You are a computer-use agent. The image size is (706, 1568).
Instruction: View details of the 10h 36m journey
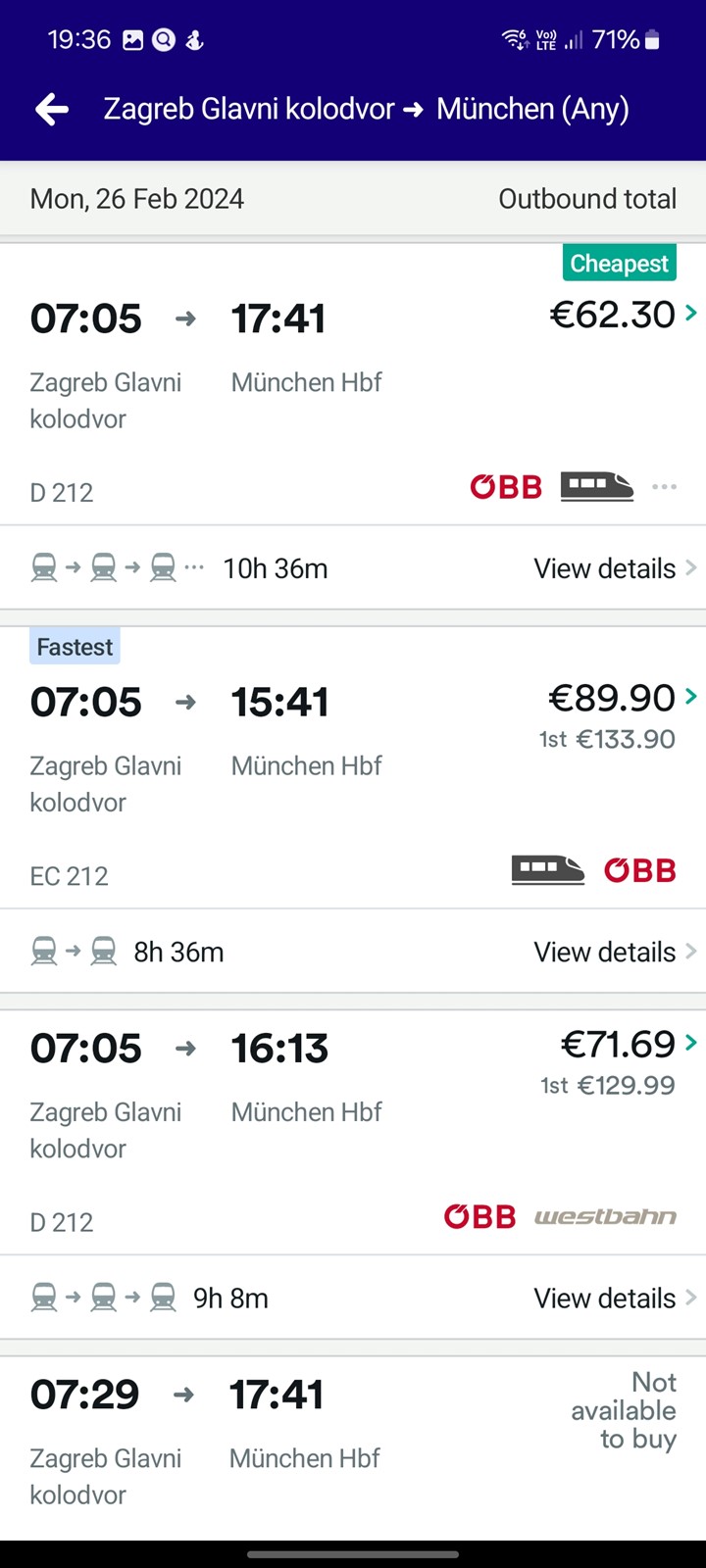pyautogui.click(x=615, y=568)
